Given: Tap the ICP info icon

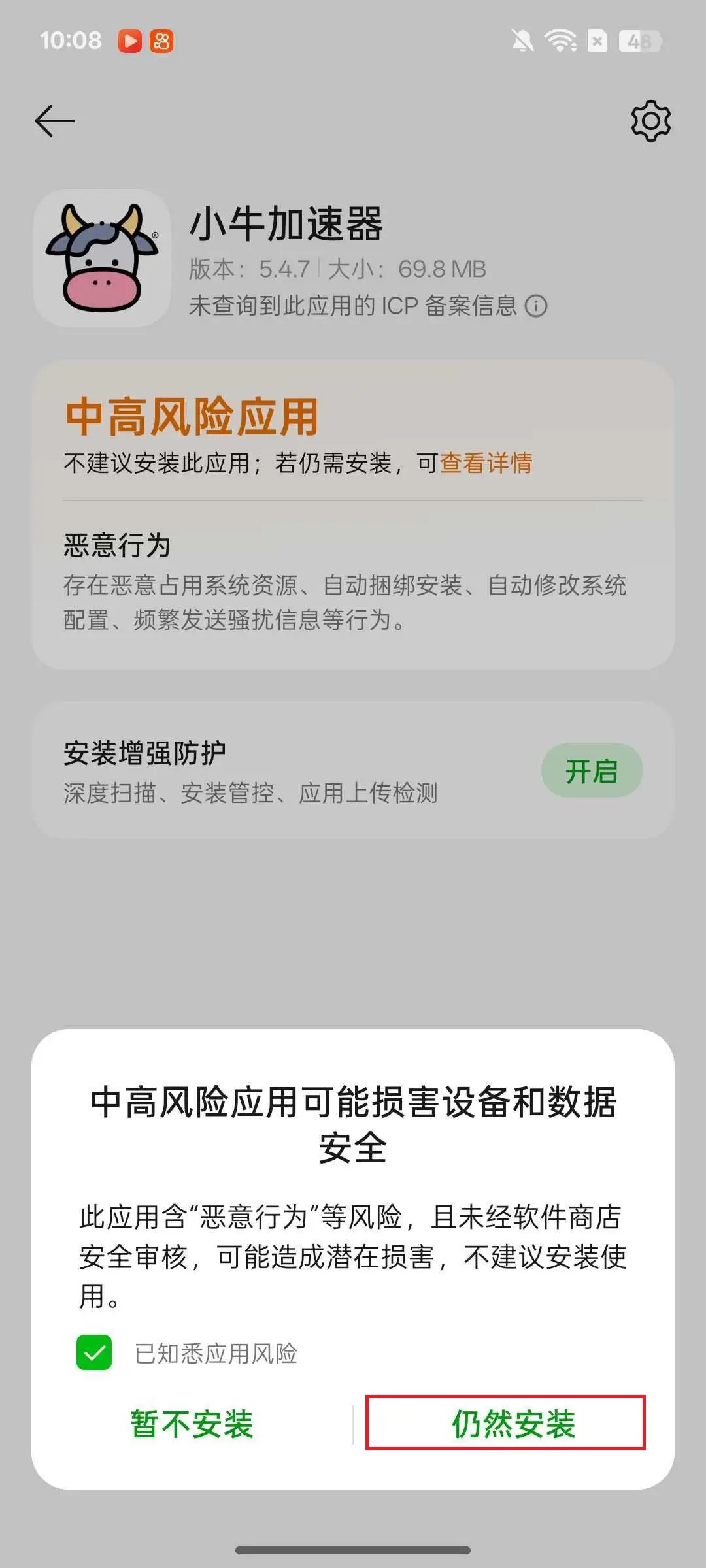Looking at the screenshot, I should [536, 306].
